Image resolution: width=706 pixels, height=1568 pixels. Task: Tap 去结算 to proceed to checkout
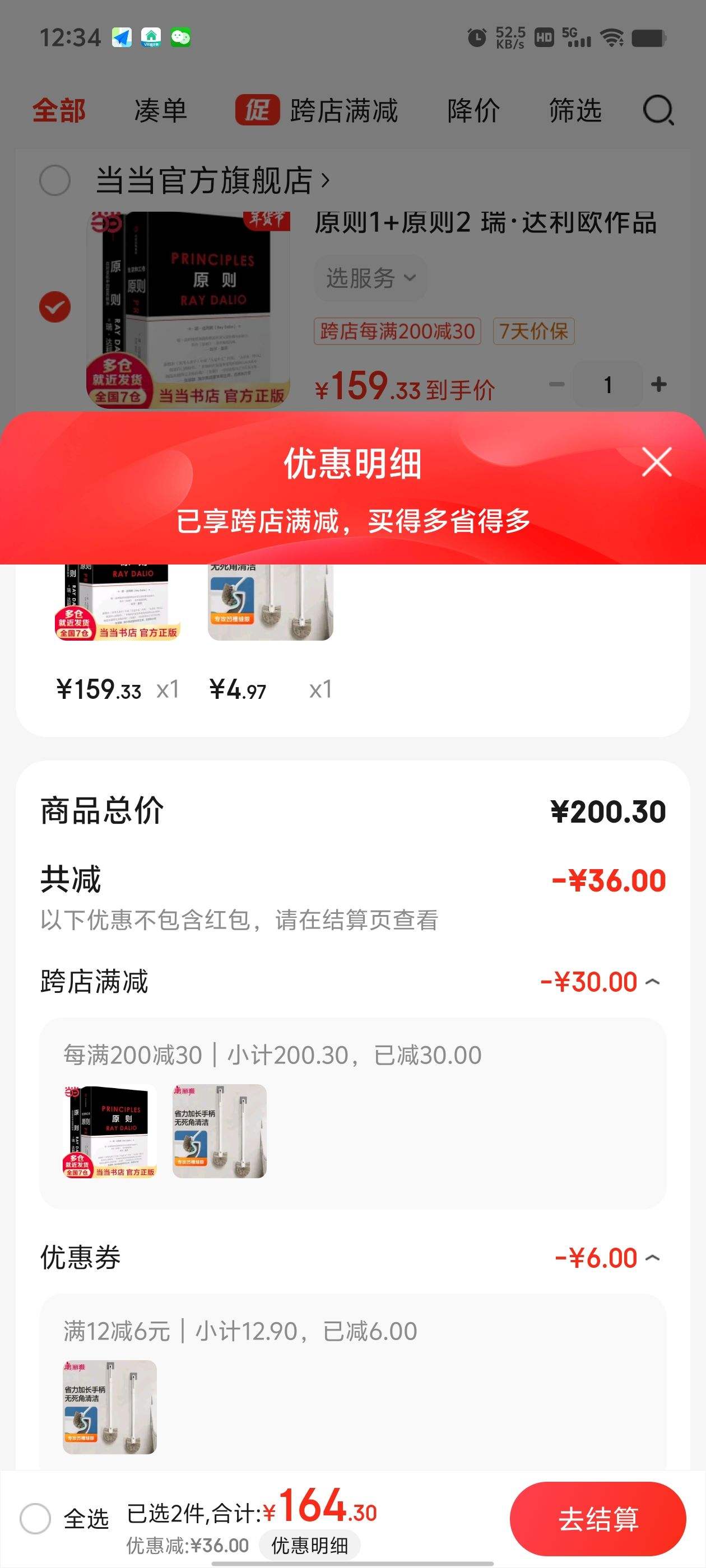click(x=600, y=1520)
